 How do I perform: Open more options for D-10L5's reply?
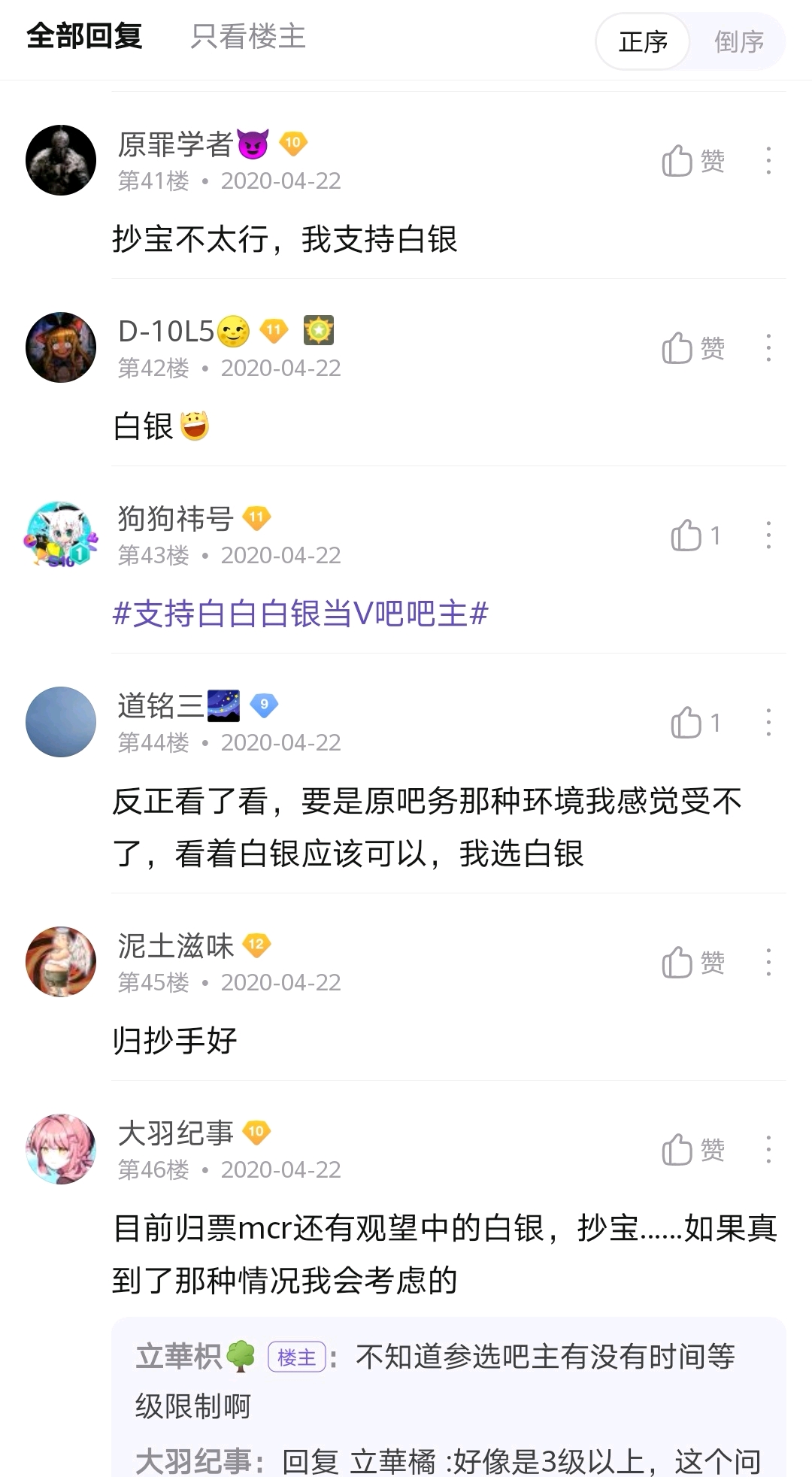point(768,348)
